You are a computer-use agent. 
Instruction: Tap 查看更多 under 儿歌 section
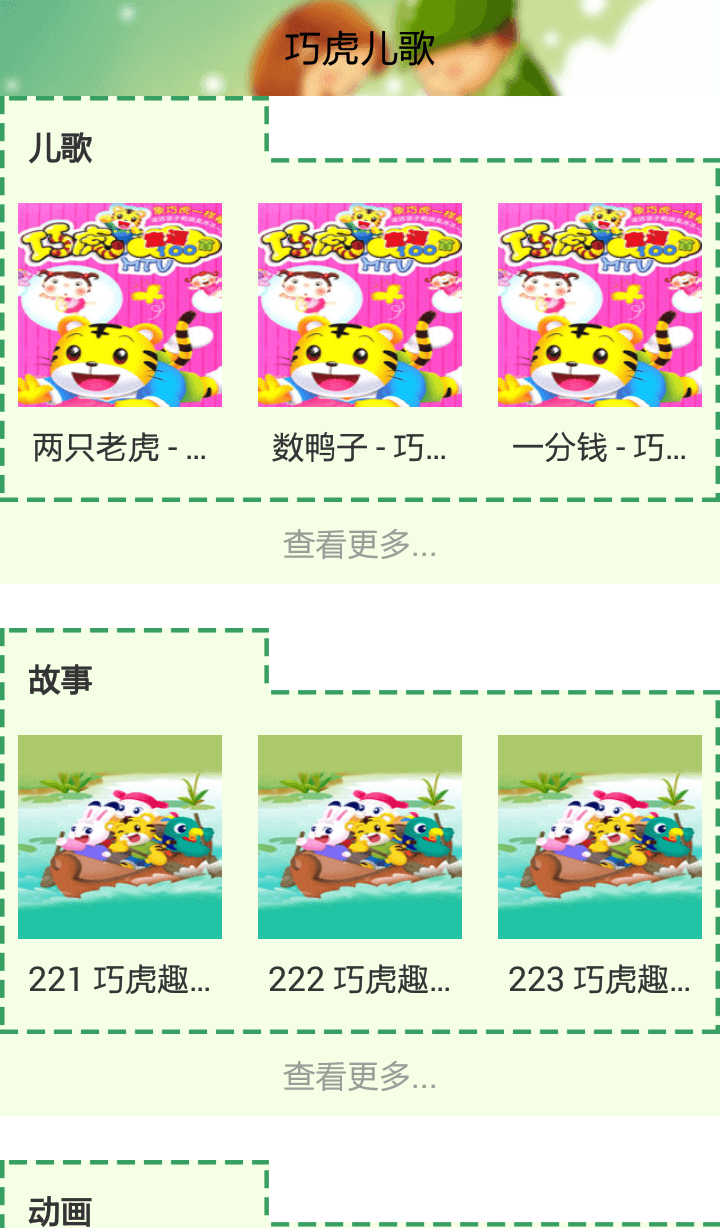pos(360,545)
